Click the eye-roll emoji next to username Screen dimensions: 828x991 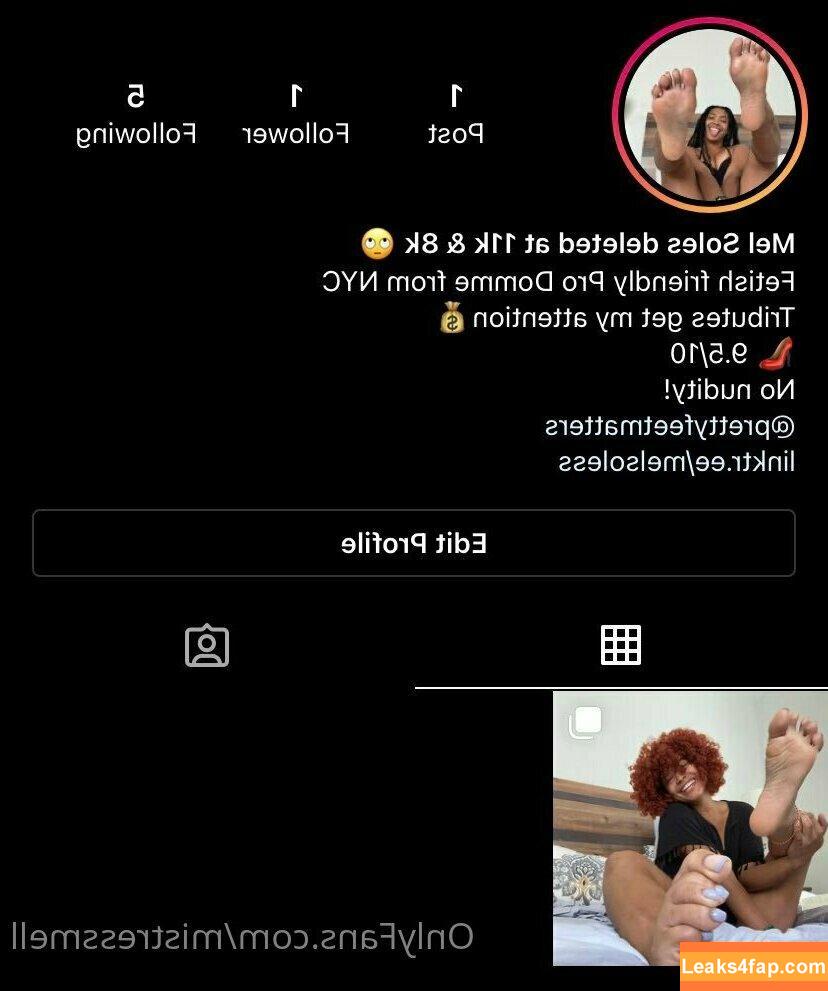[373, 242]
